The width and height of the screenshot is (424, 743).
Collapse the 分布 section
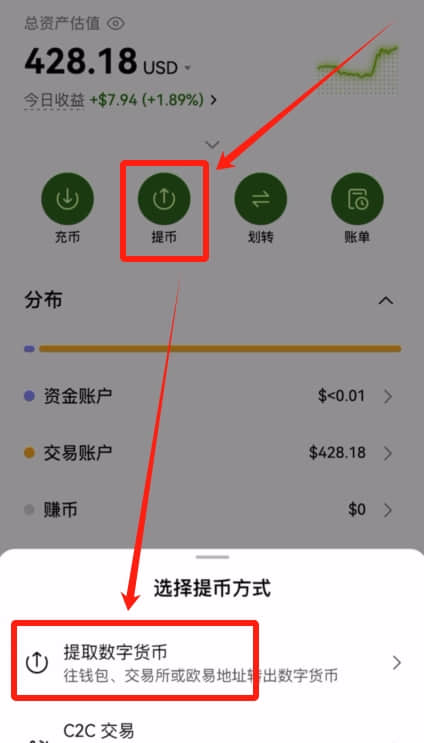click(x=387, y=300)
